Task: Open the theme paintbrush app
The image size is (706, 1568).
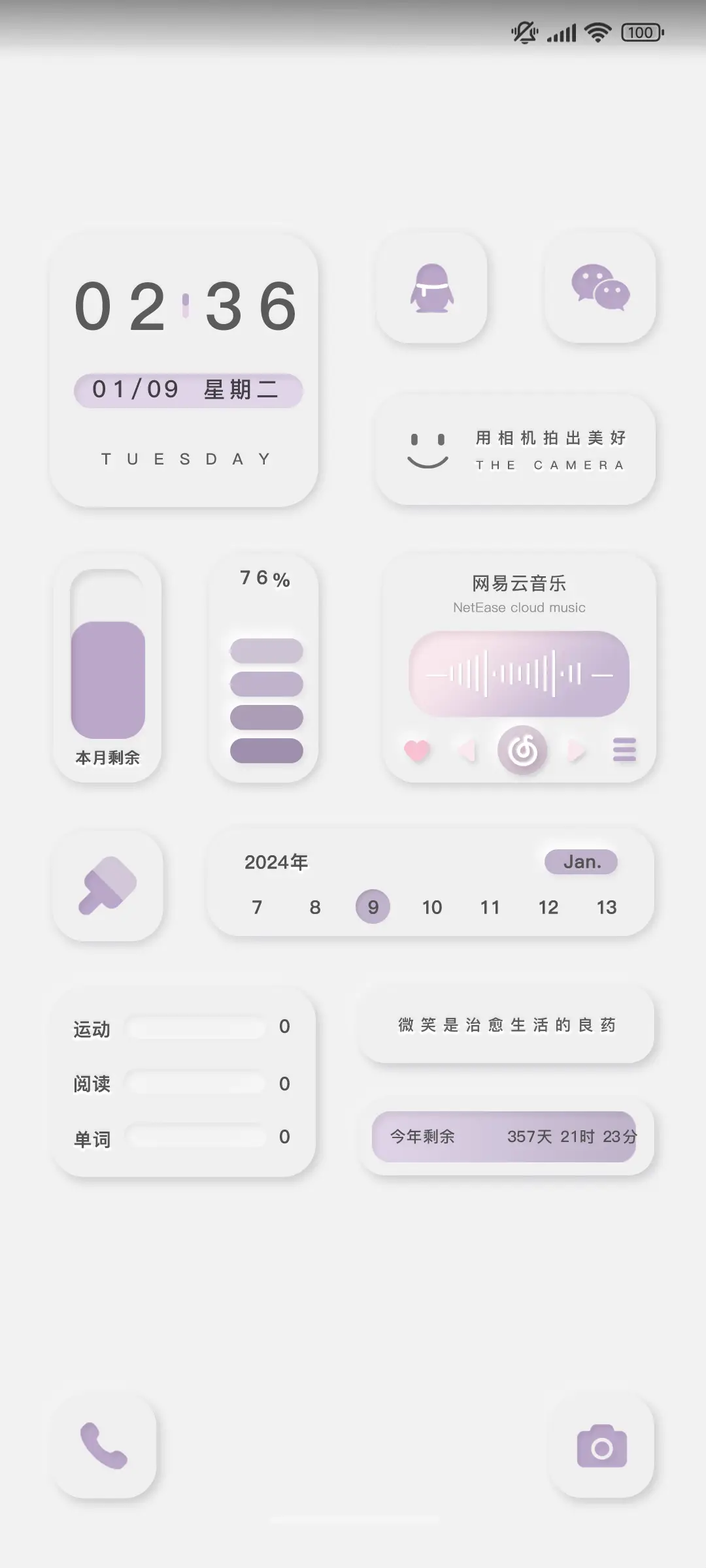Action: point(108,885)
